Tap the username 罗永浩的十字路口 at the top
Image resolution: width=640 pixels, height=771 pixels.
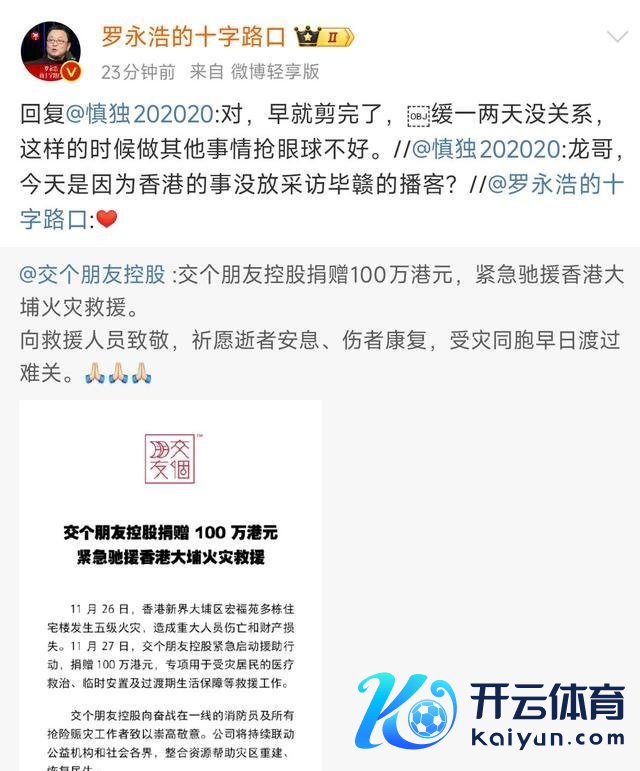[193, 37]
